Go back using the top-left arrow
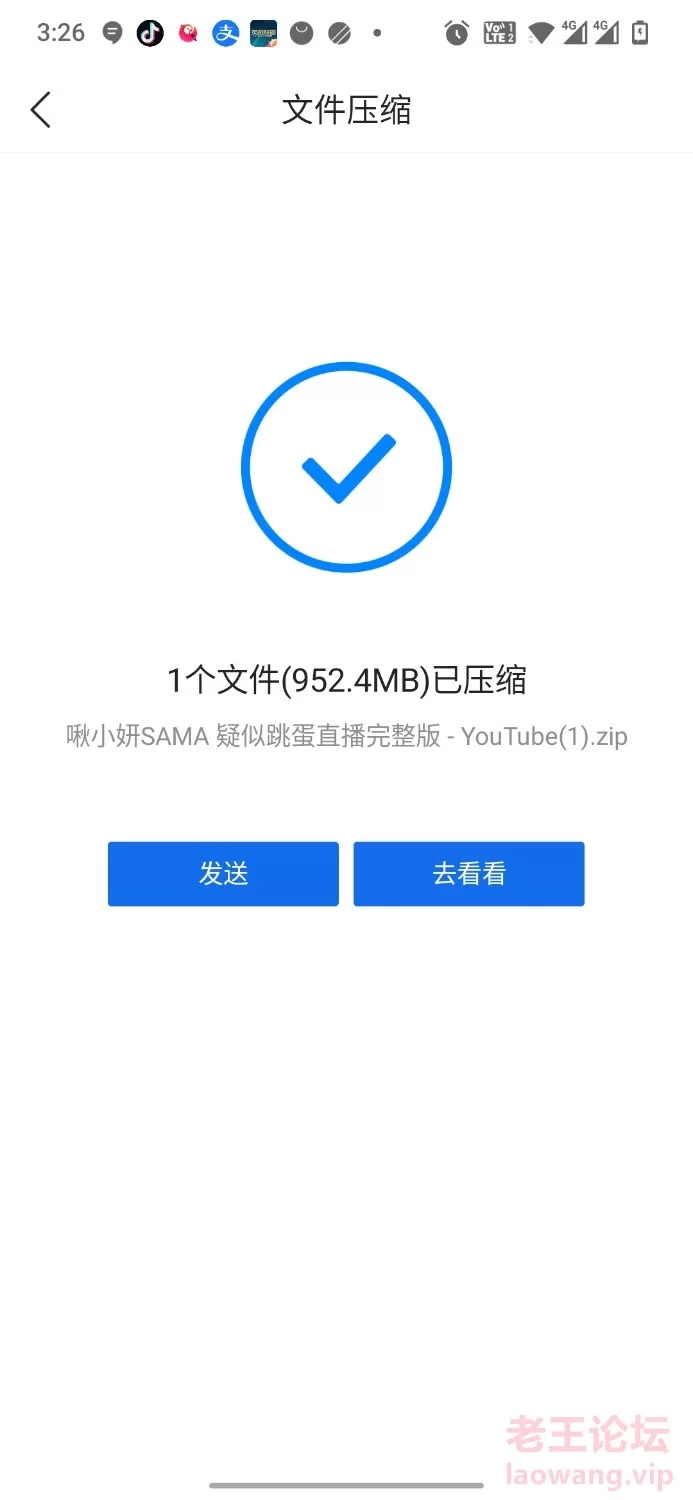 coord(41,110)
